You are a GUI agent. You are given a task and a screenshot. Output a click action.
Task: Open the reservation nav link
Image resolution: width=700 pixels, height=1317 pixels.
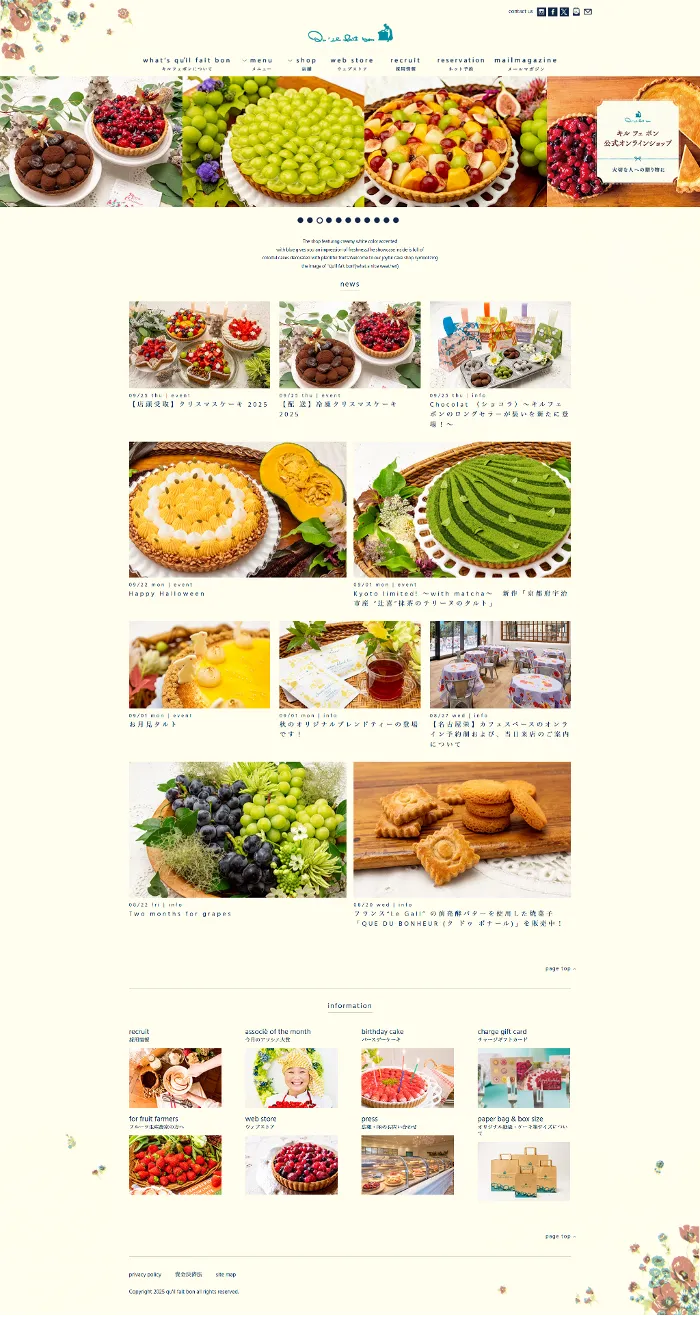click(x=461, y=62)
